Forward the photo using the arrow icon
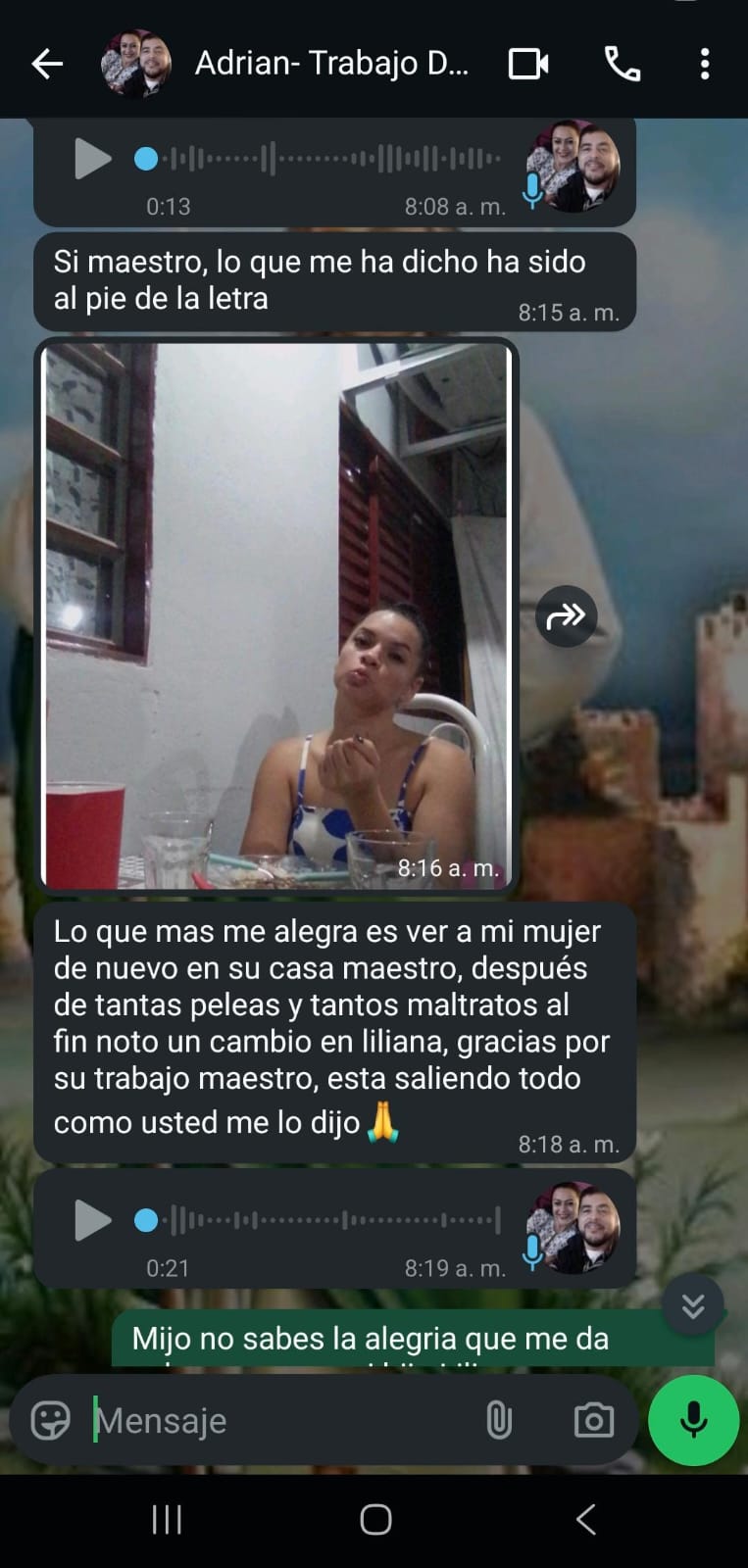The height and width of the screenshot is (1568, 748). [x=566, y=616]
